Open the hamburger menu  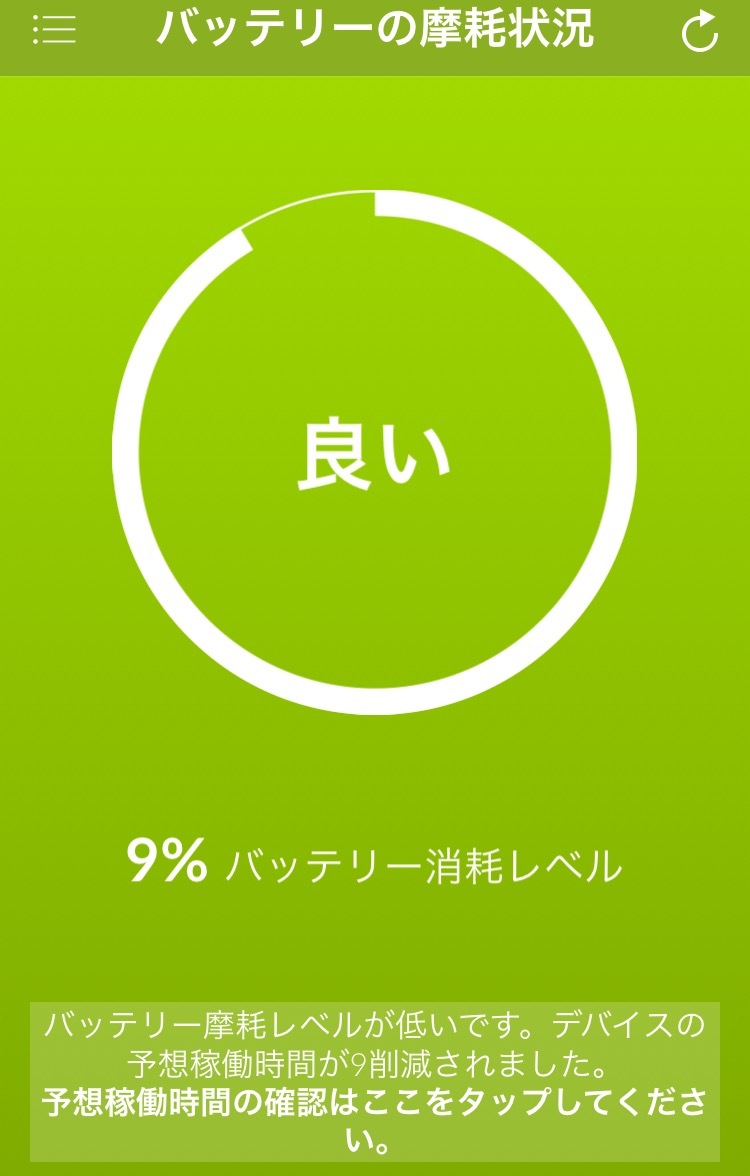54,30
